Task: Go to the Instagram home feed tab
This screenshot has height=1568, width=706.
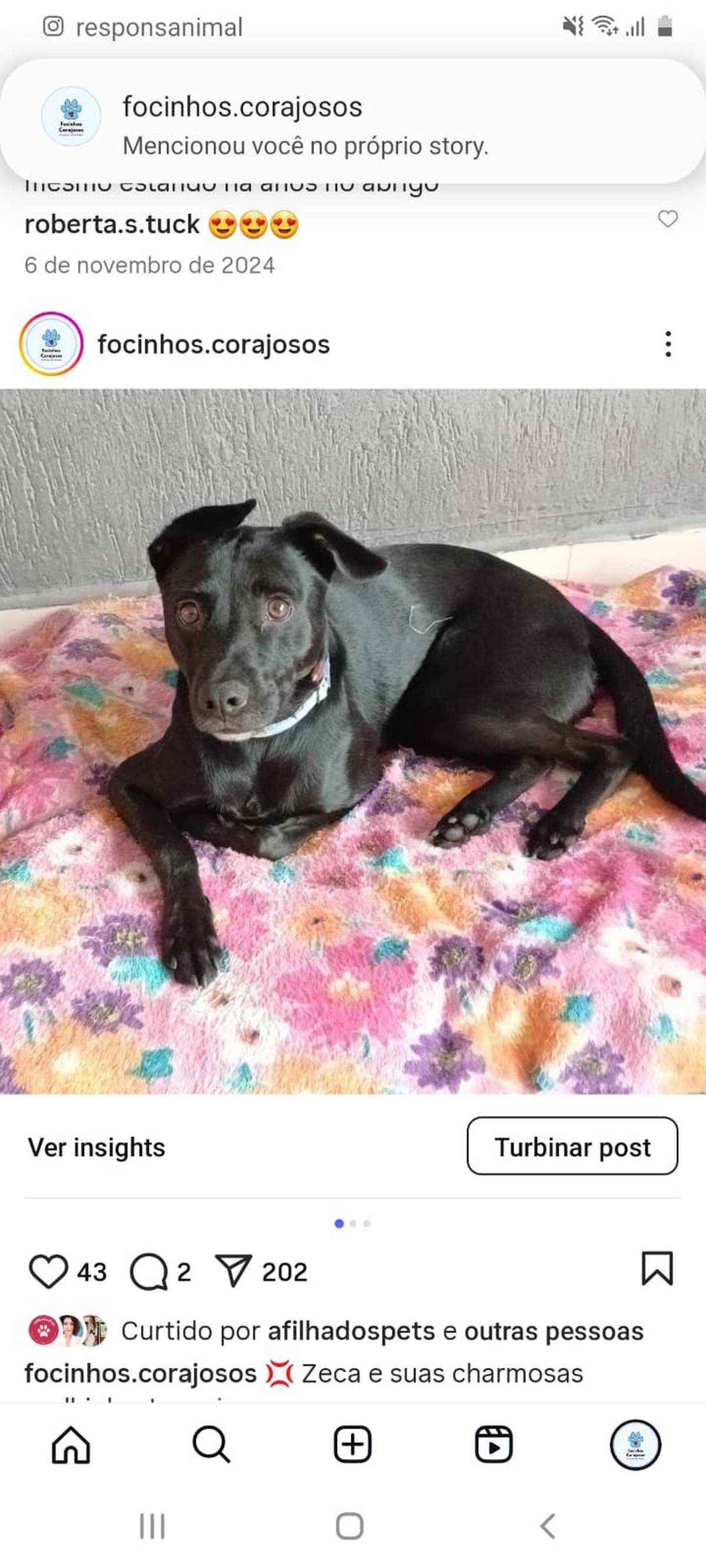Action: point(71,1445)
